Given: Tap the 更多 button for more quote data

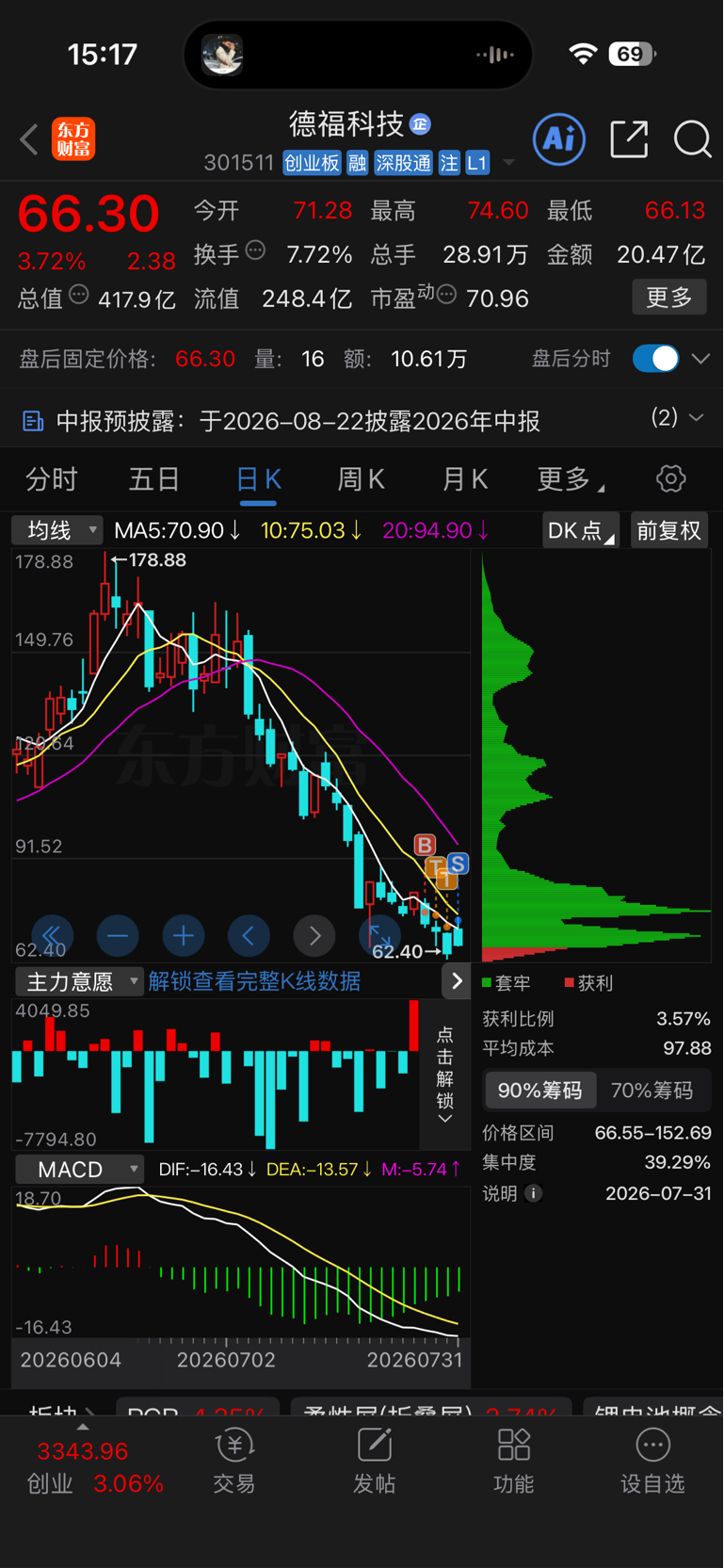Looking at the screenshot, I should coord(669,298).
